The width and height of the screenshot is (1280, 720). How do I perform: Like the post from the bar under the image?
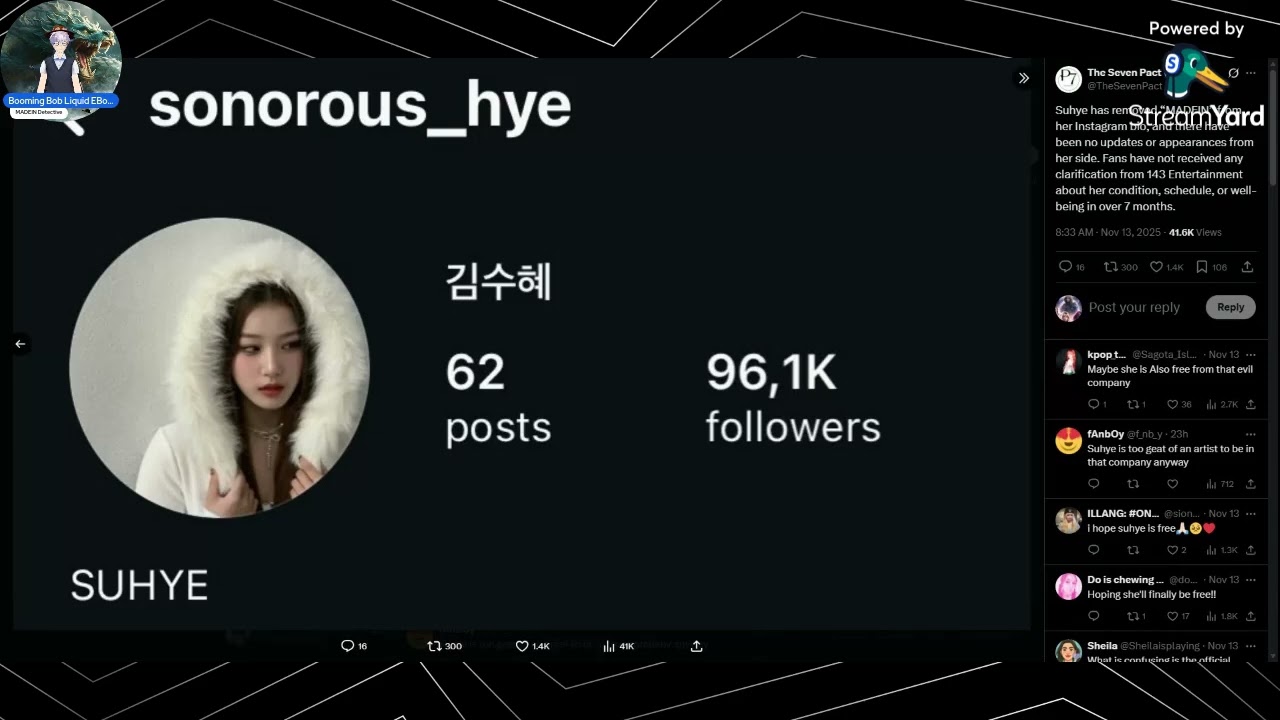click(x=521, y=646)
